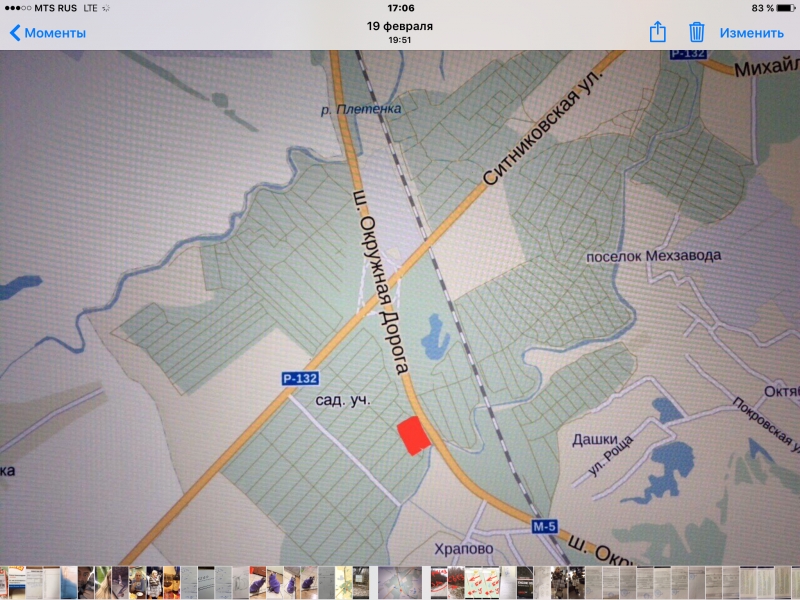800x600 pixels.
Task: Tap Изменить to edit the photo
Action: pyautogui.click(x=751, y=33)
